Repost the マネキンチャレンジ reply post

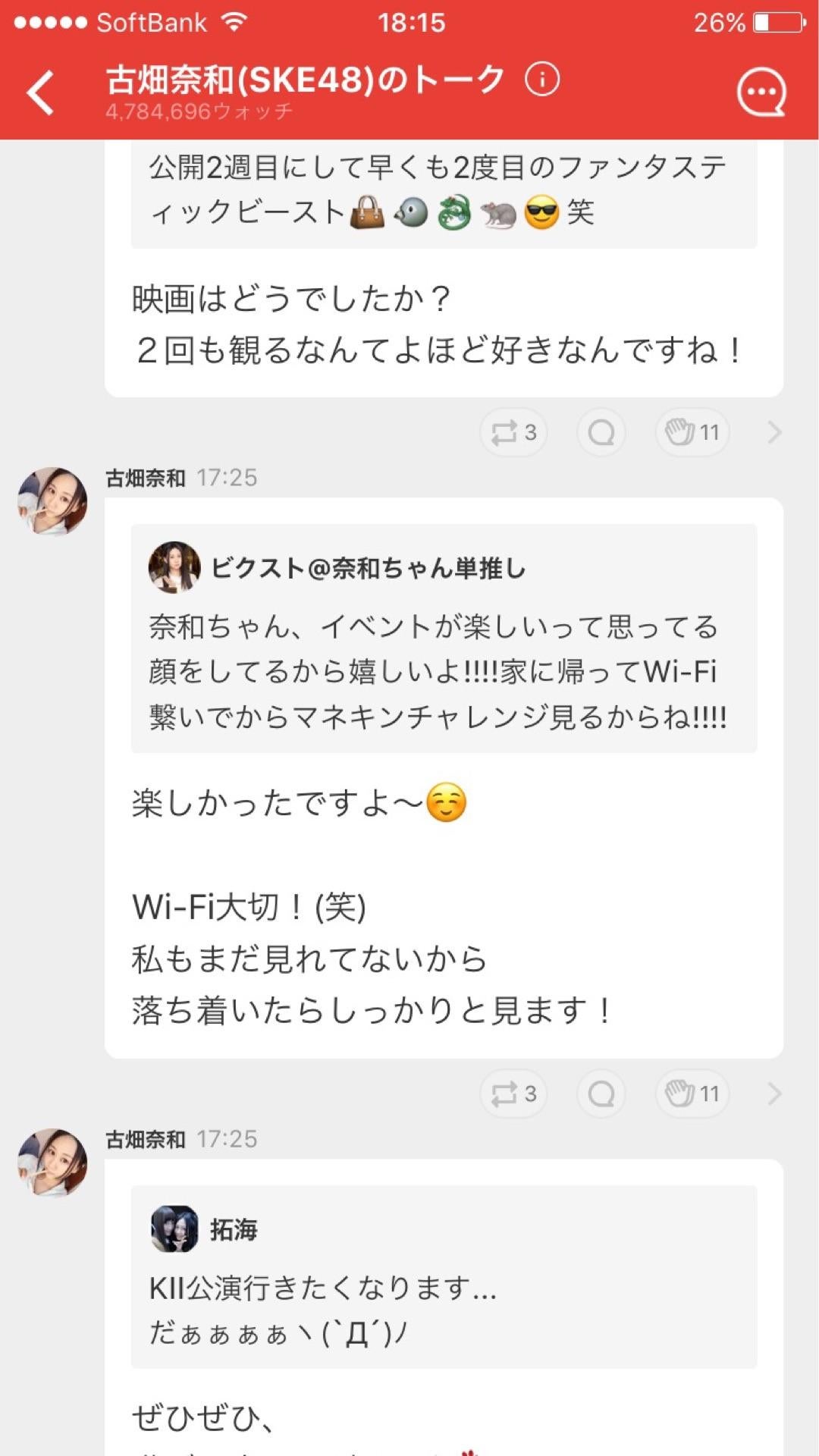click(513, 1094)
